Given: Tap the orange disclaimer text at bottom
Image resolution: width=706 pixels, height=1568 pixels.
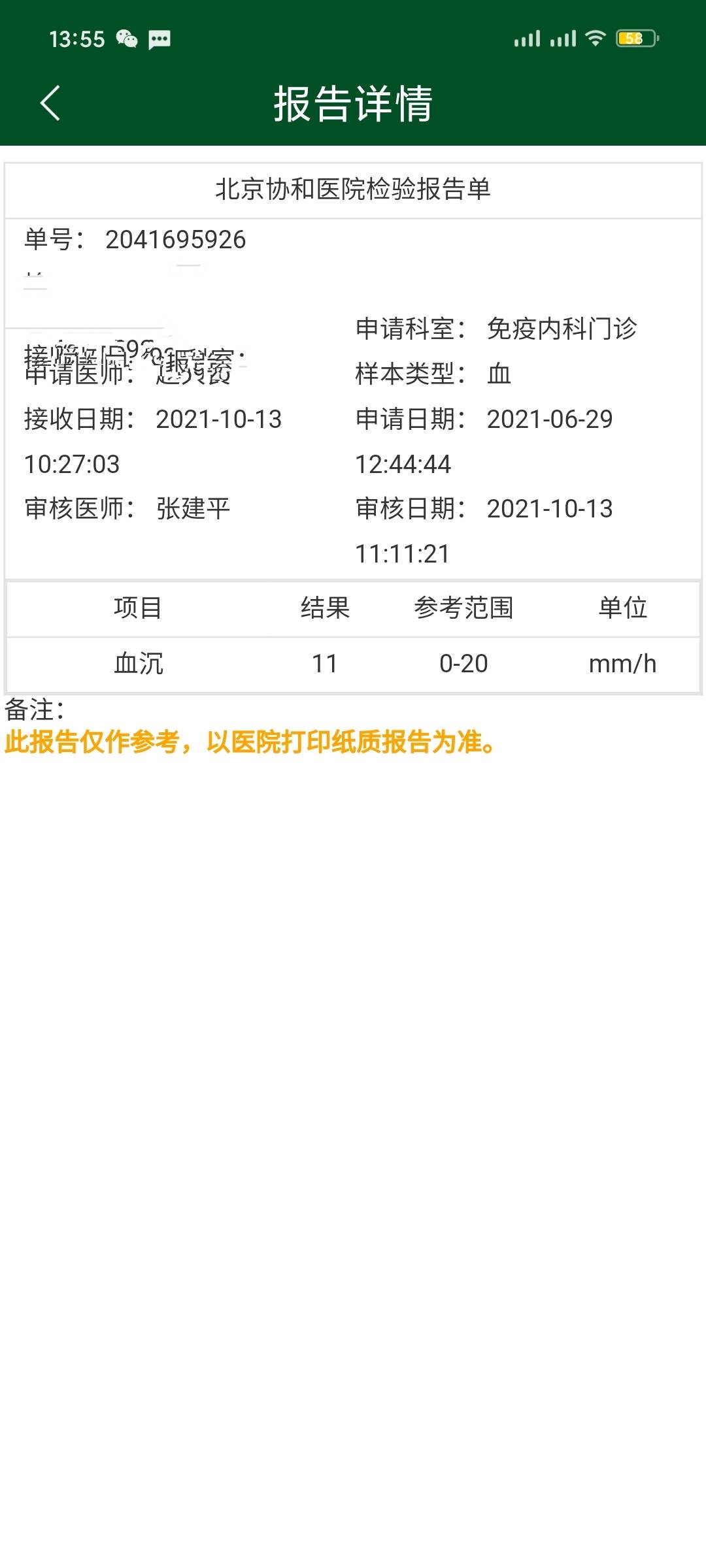Looking at the screenshot, I should 248,742.
